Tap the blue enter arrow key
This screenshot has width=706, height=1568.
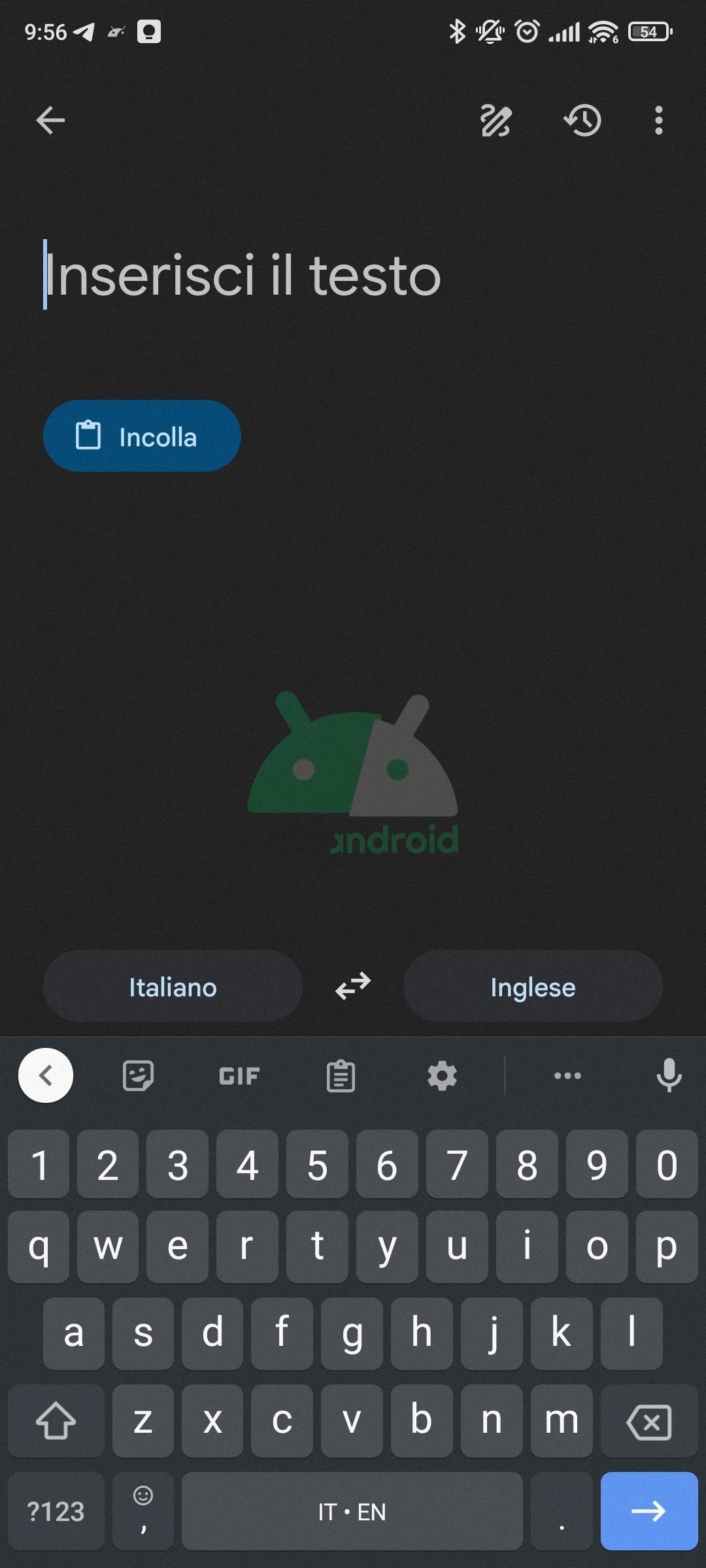tap(648, 1511)
